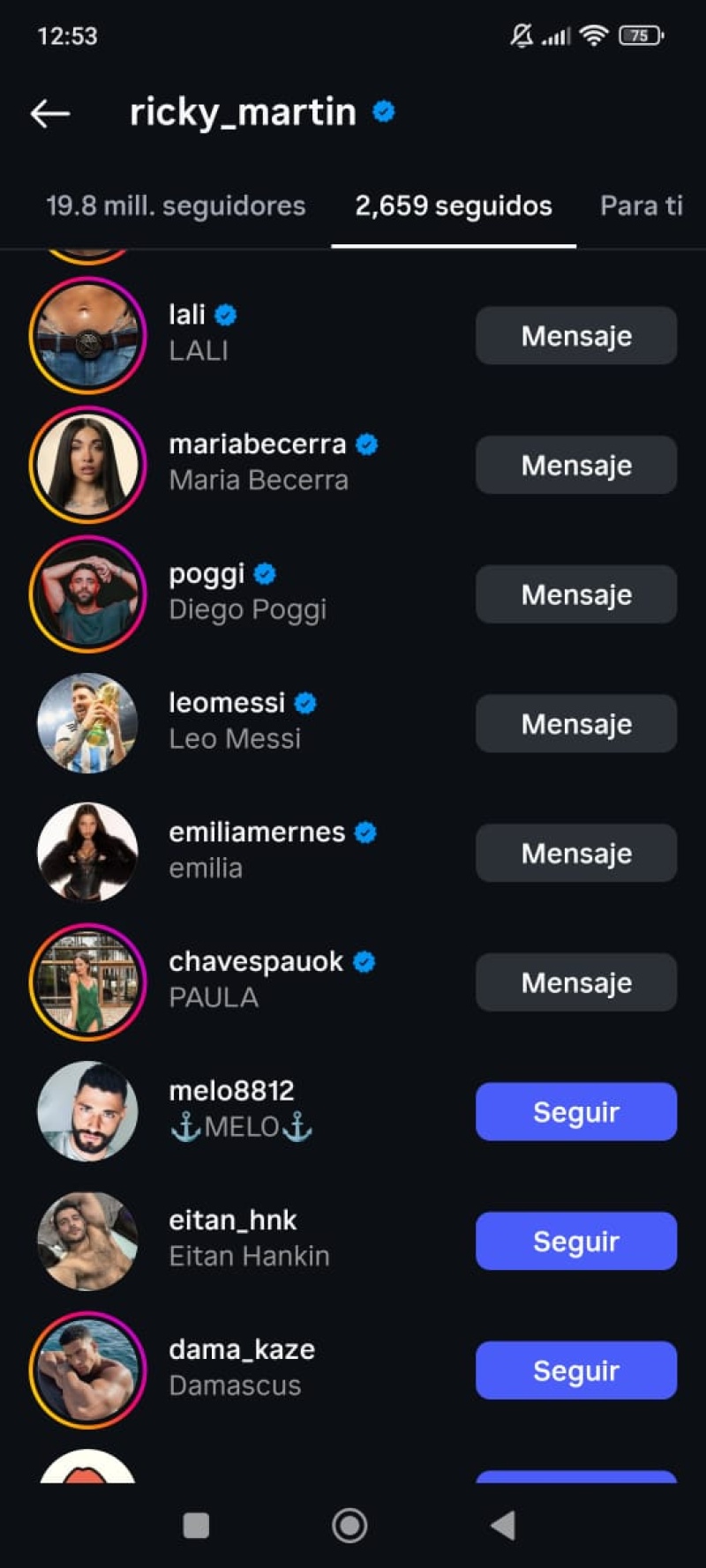Open Maria Becerra's story ring
The width and height of the screenshot is (706, 1568).
87,465
